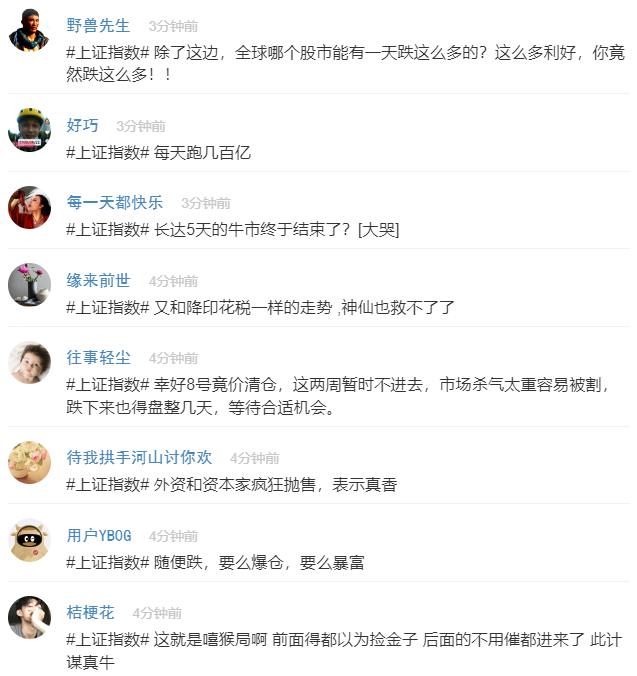Tap the name 桔梗花
The image size is (637, 676).
point(90,612)
